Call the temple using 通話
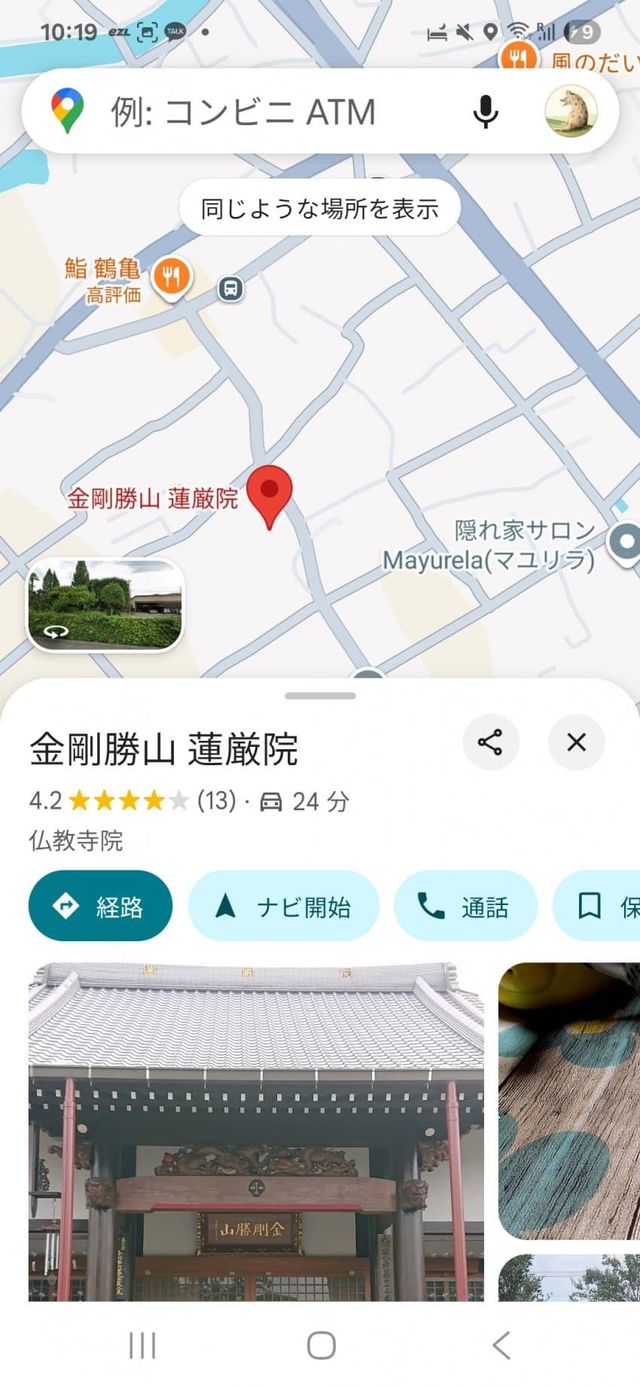 point(465,906)
